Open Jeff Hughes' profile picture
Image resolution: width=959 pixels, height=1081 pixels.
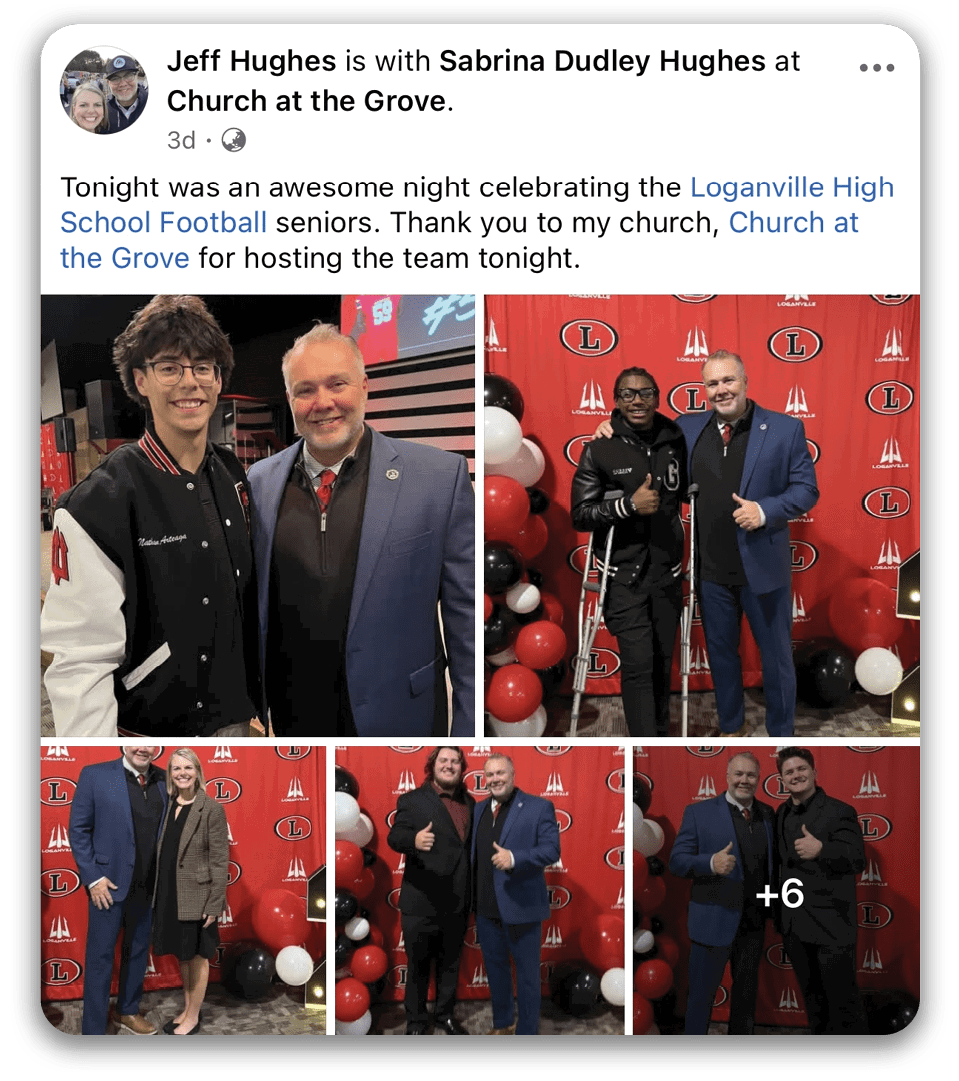[104, 91]
